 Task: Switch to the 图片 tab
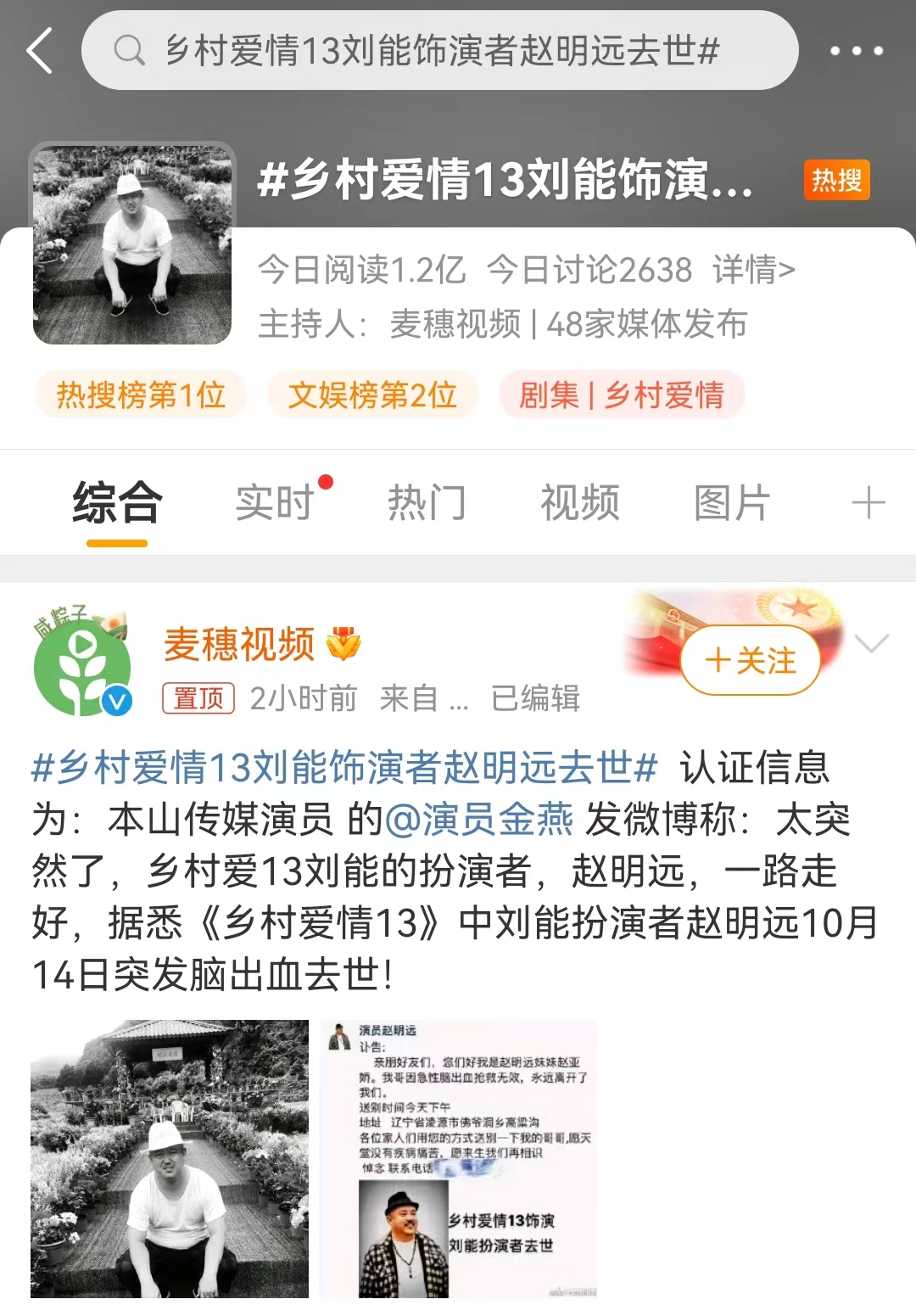pos(731,502)
